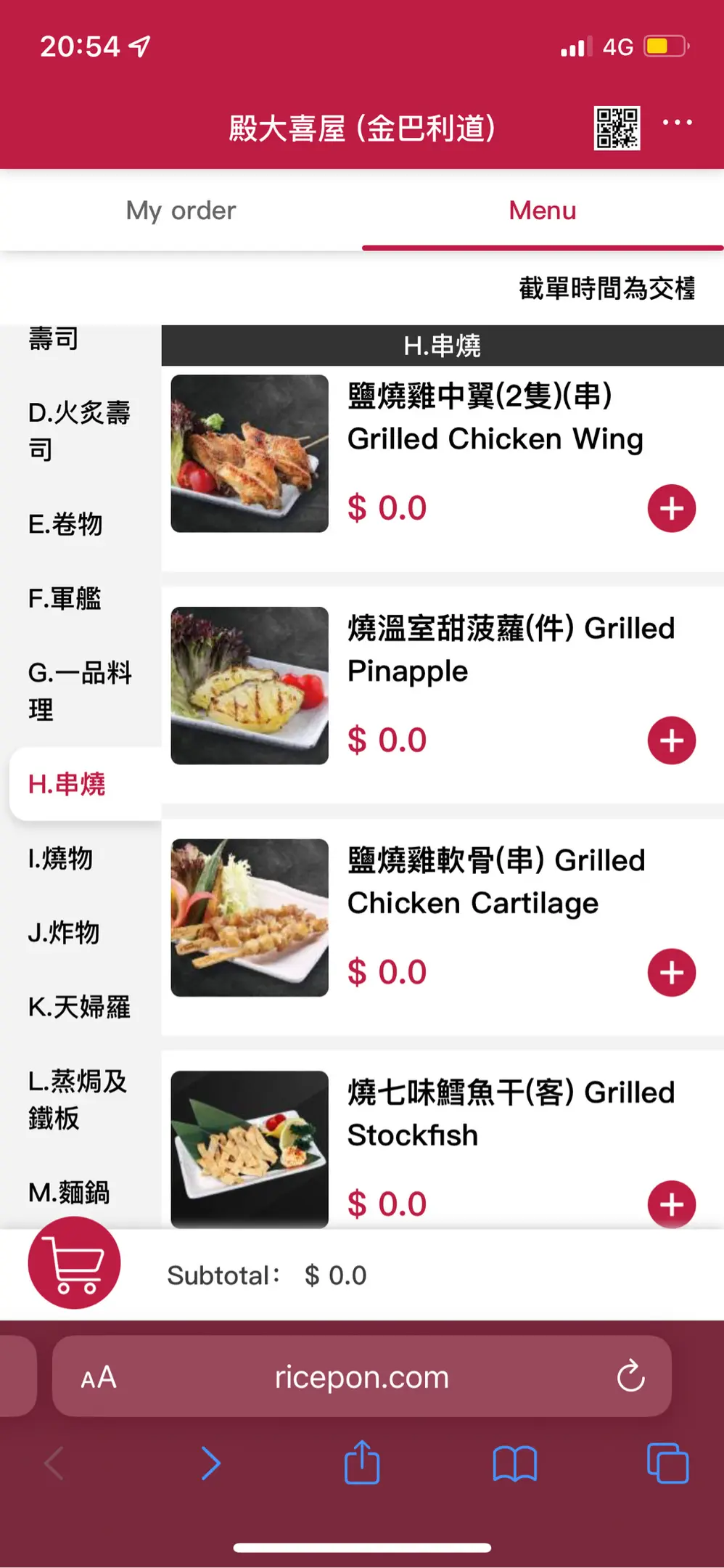Screen dimensions: 724x1568
Task: Select the G.一品料理 category
Action: [78, 690]
